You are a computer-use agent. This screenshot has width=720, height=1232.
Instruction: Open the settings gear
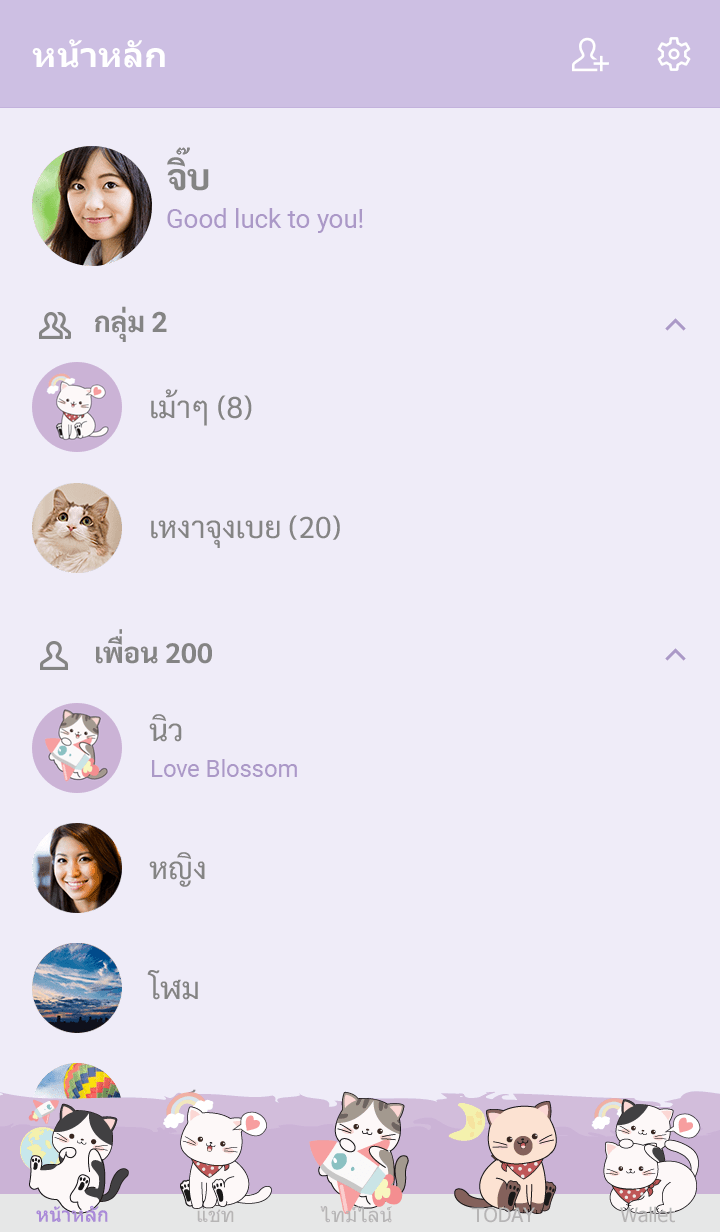[x=673, y=55]
